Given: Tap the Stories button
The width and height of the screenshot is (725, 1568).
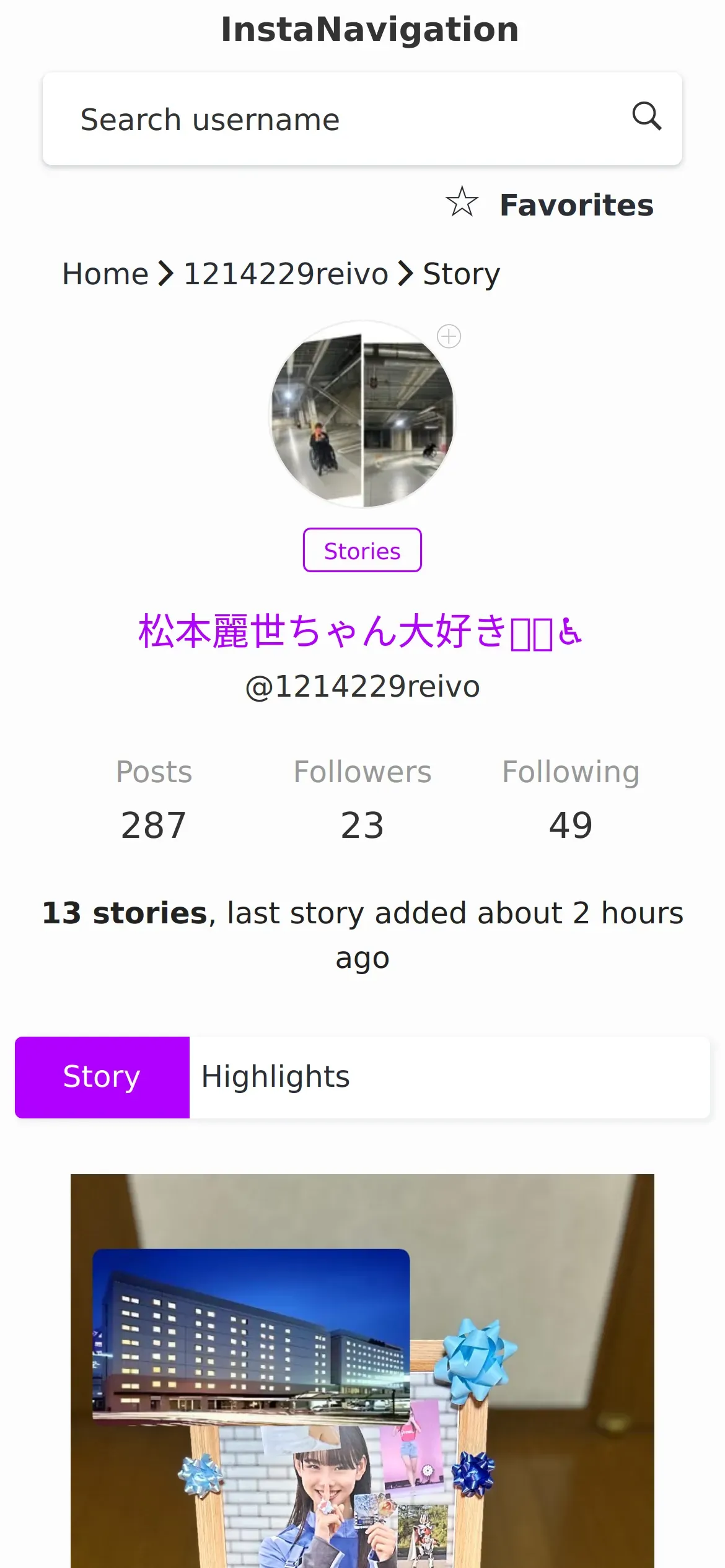Looking at the screenshot, I should tap(362, 550).
